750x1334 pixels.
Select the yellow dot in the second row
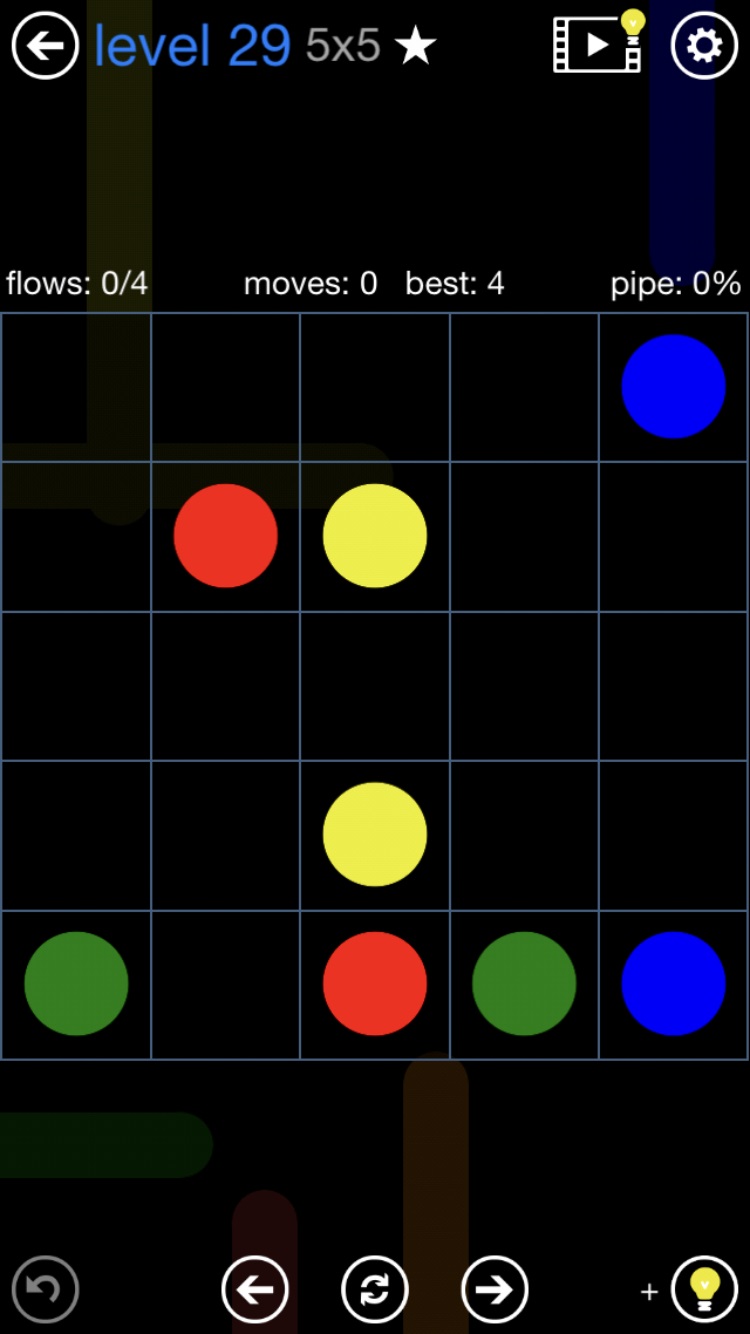pos(374,536)
